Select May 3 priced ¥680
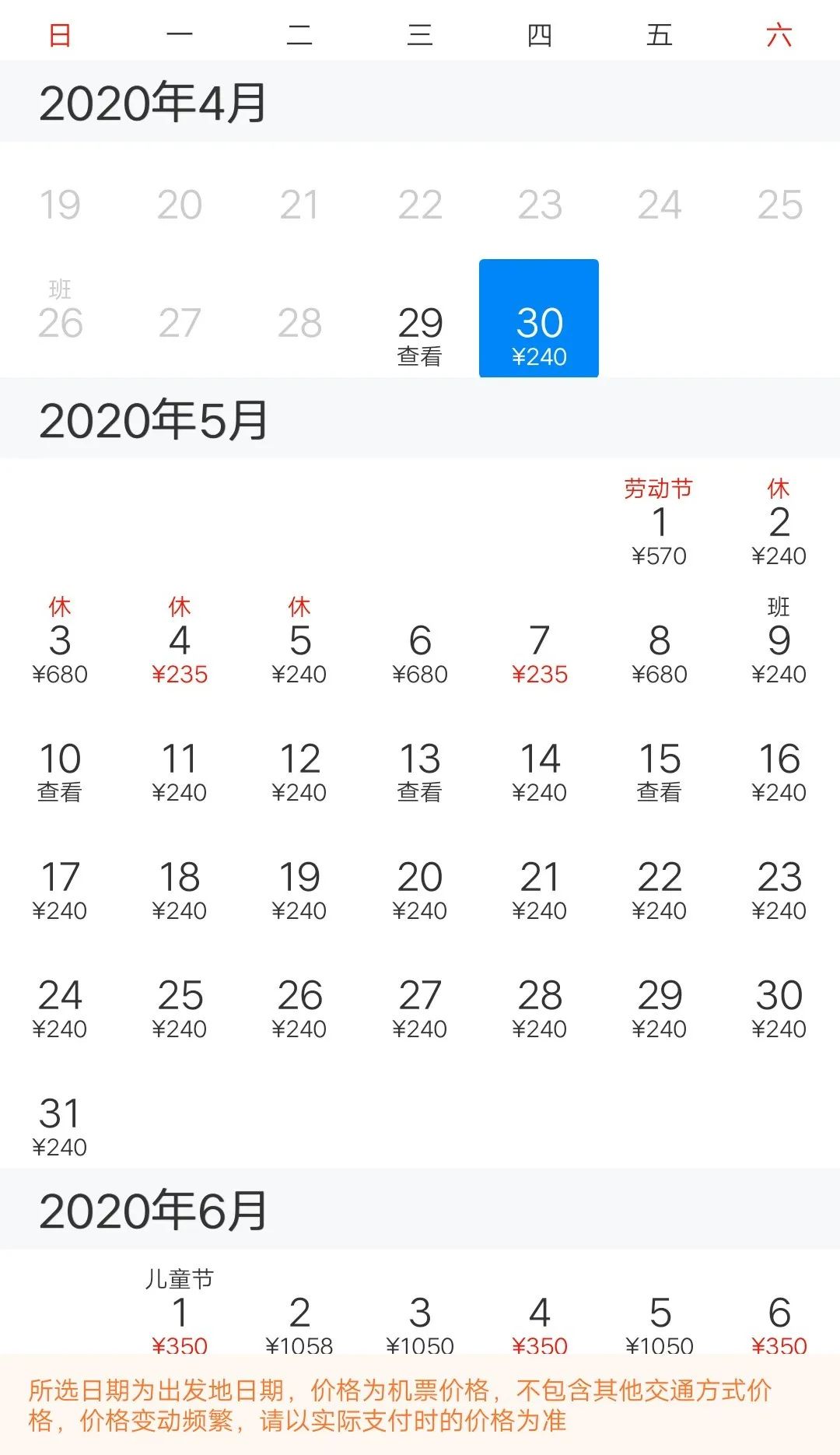 60,650
